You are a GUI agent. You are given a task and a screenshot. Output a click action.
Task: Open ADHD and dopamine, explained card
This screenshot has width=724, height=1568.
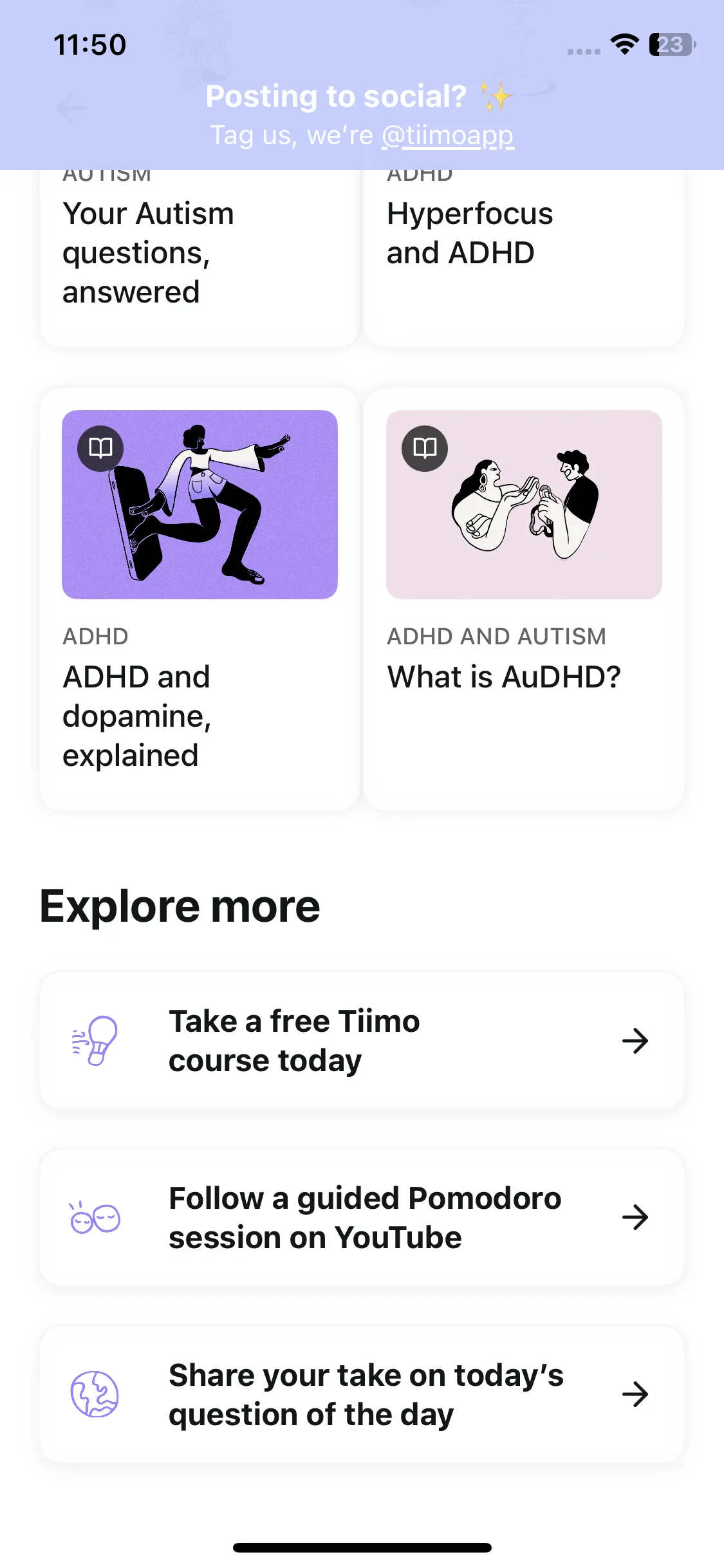click(x=200, y=599)
